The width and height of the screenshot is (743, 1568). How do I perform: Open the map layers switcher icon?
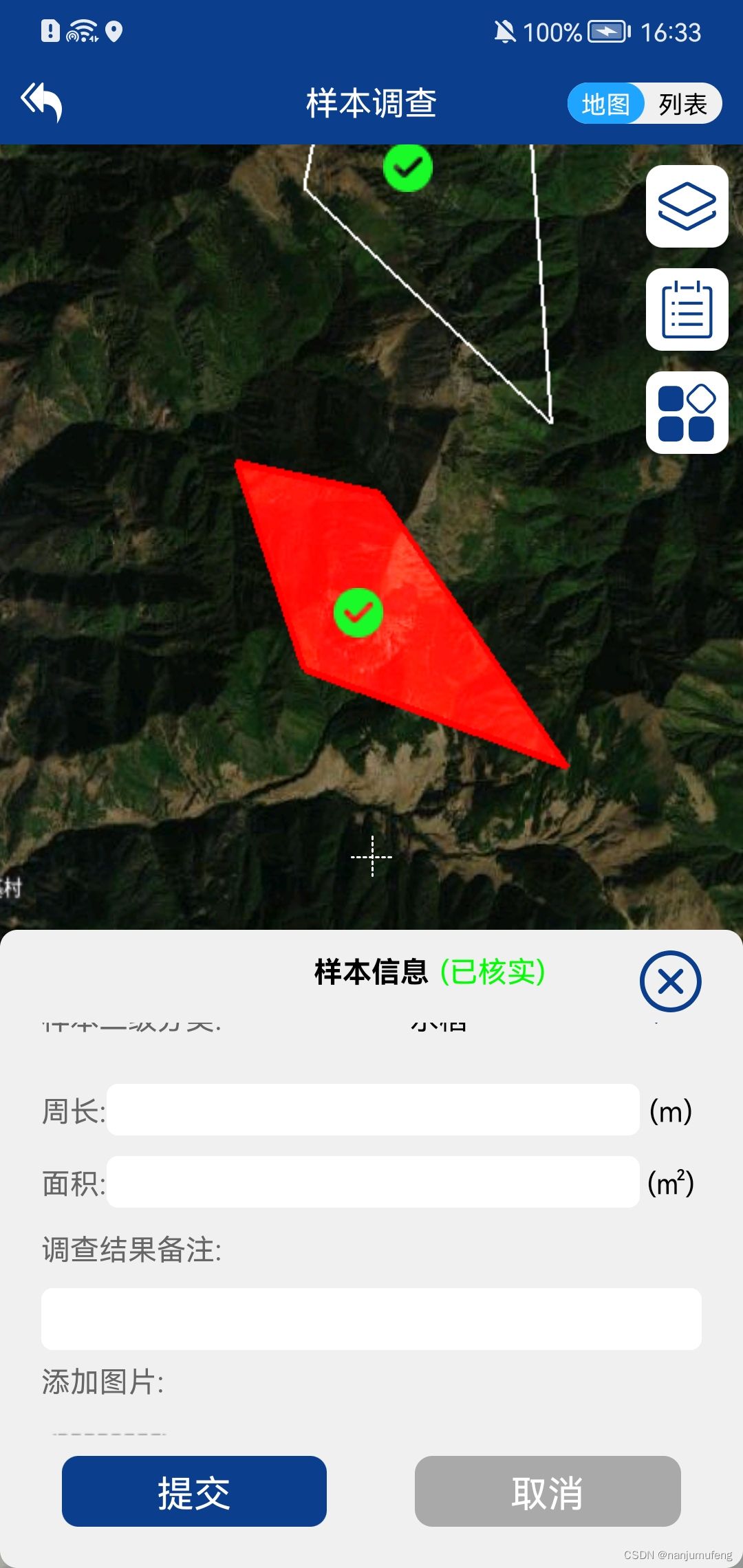(686, 206)
